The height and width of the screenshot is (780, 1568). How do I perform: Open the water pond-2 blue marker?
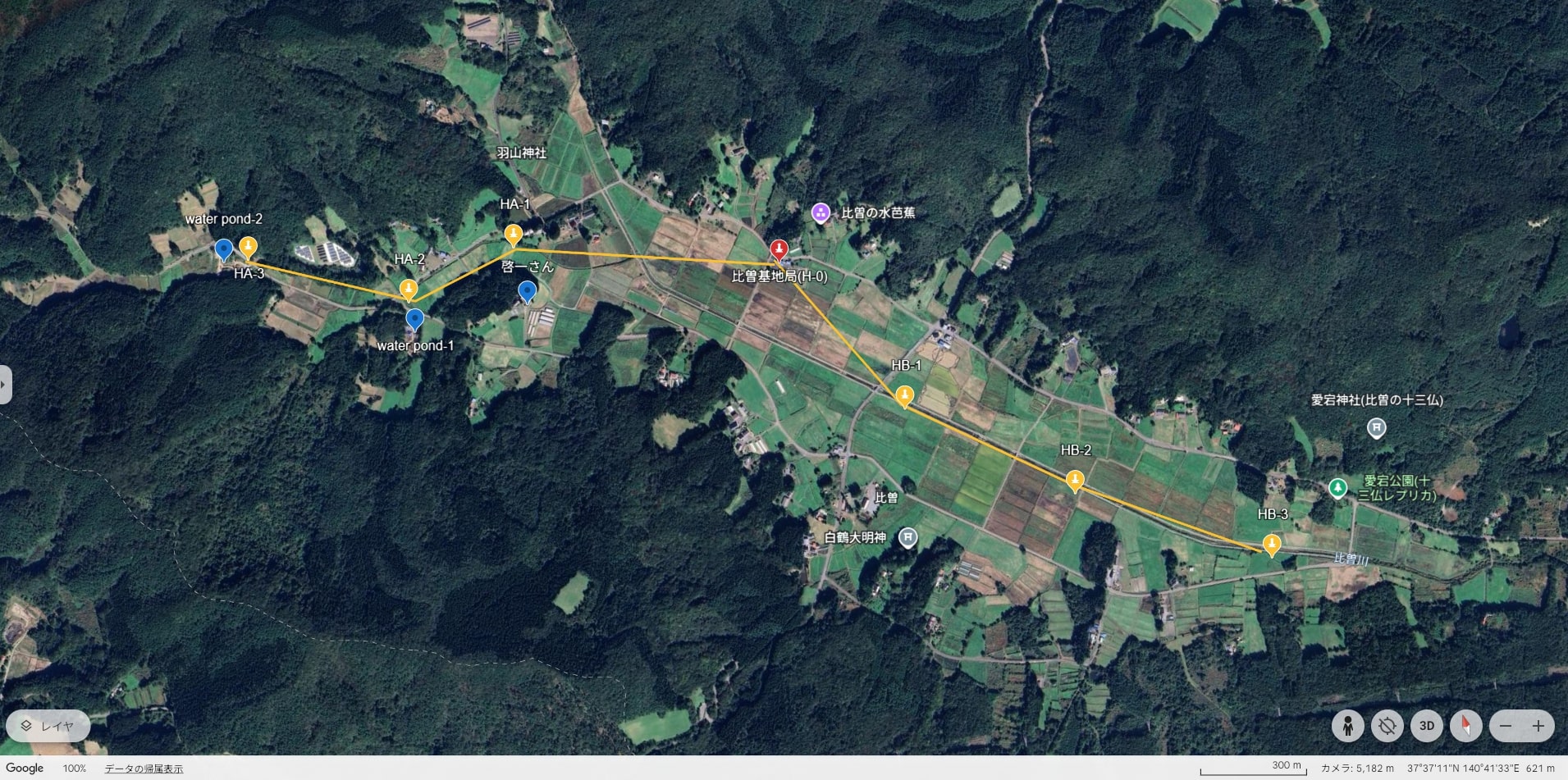coord(223,249)
